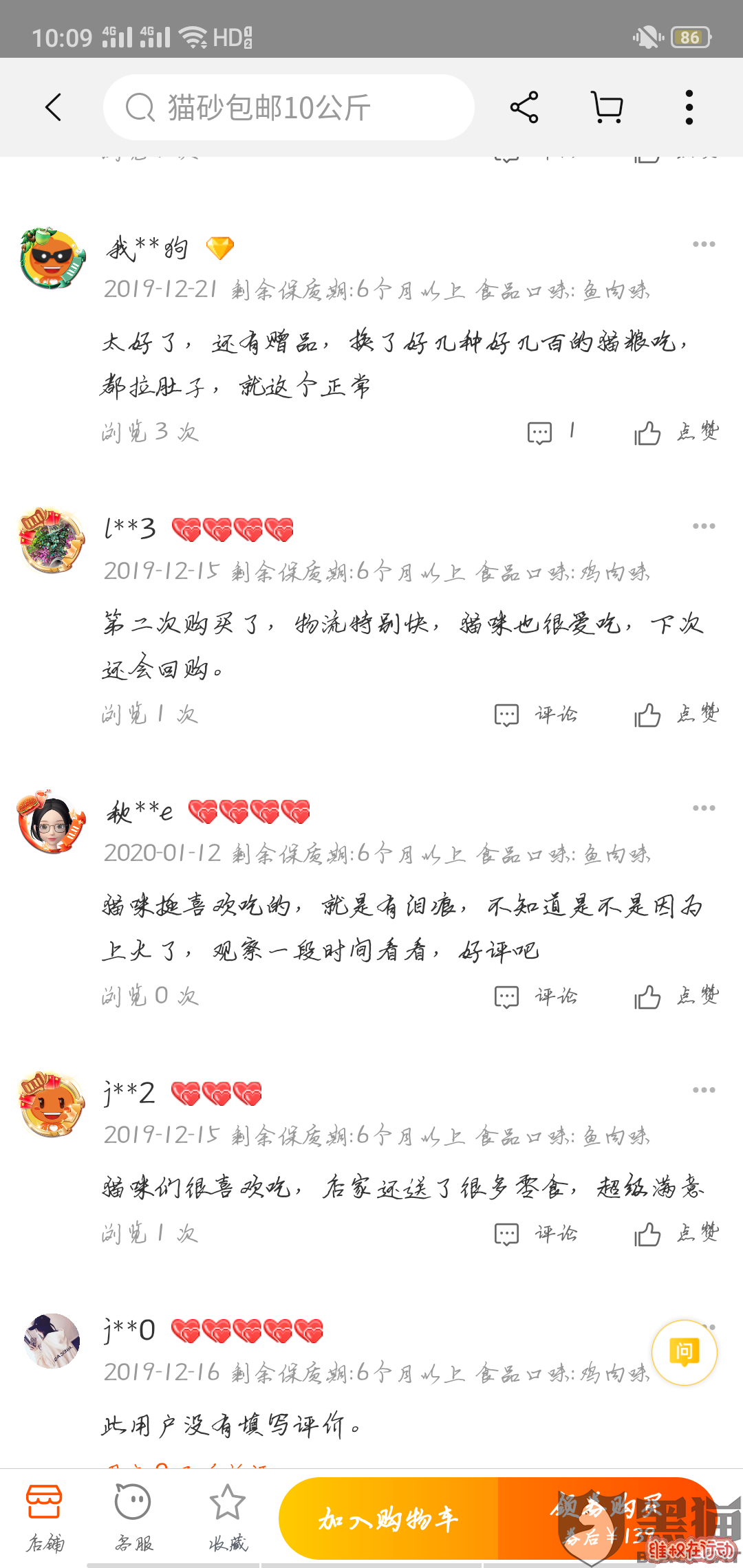Tap the search box 猫砂包邮10公斤
The height and width of the screenshot is (1568, 743).
click(289, 107)
